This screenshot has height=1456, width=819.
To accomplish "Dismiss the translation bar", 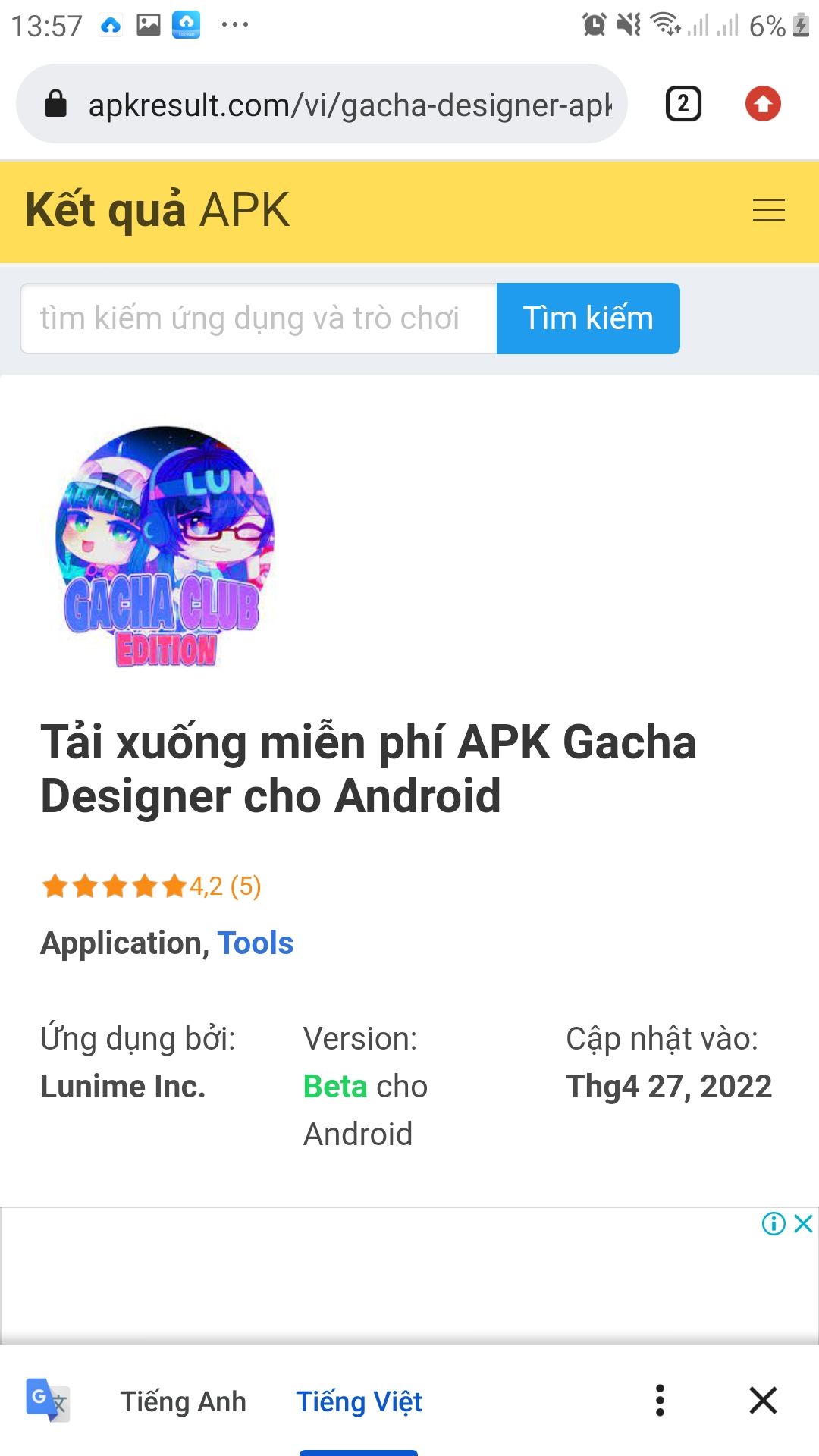I will click(763, 1401).
